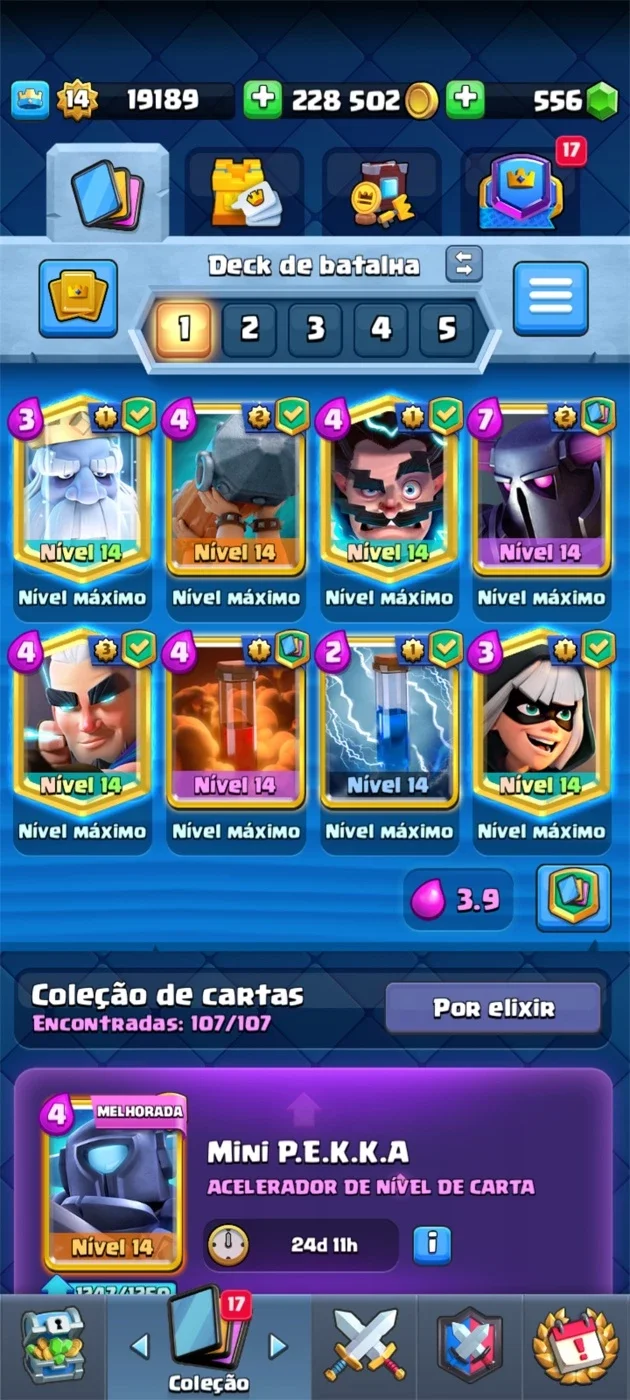Select battle deck number 2
630x1400 pixels.
click(249, 329)
